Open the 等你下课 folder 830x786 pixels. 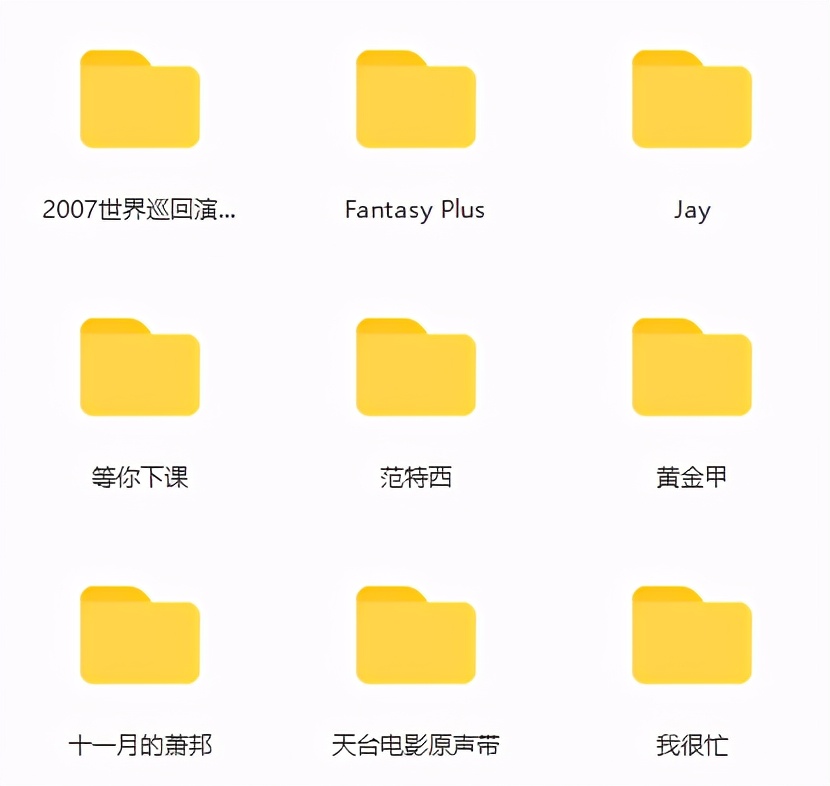140,368
